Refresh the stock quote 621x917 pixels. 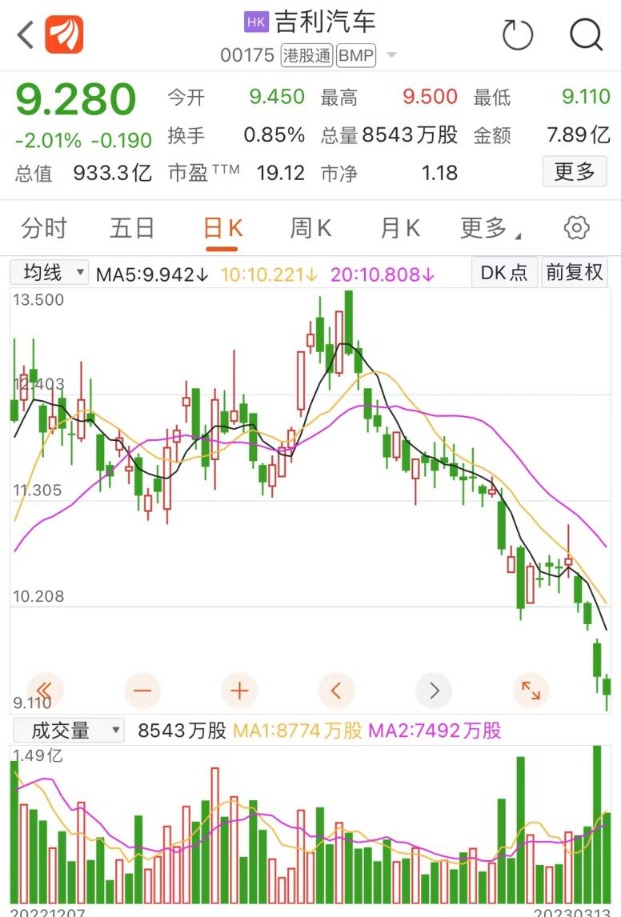517,35
